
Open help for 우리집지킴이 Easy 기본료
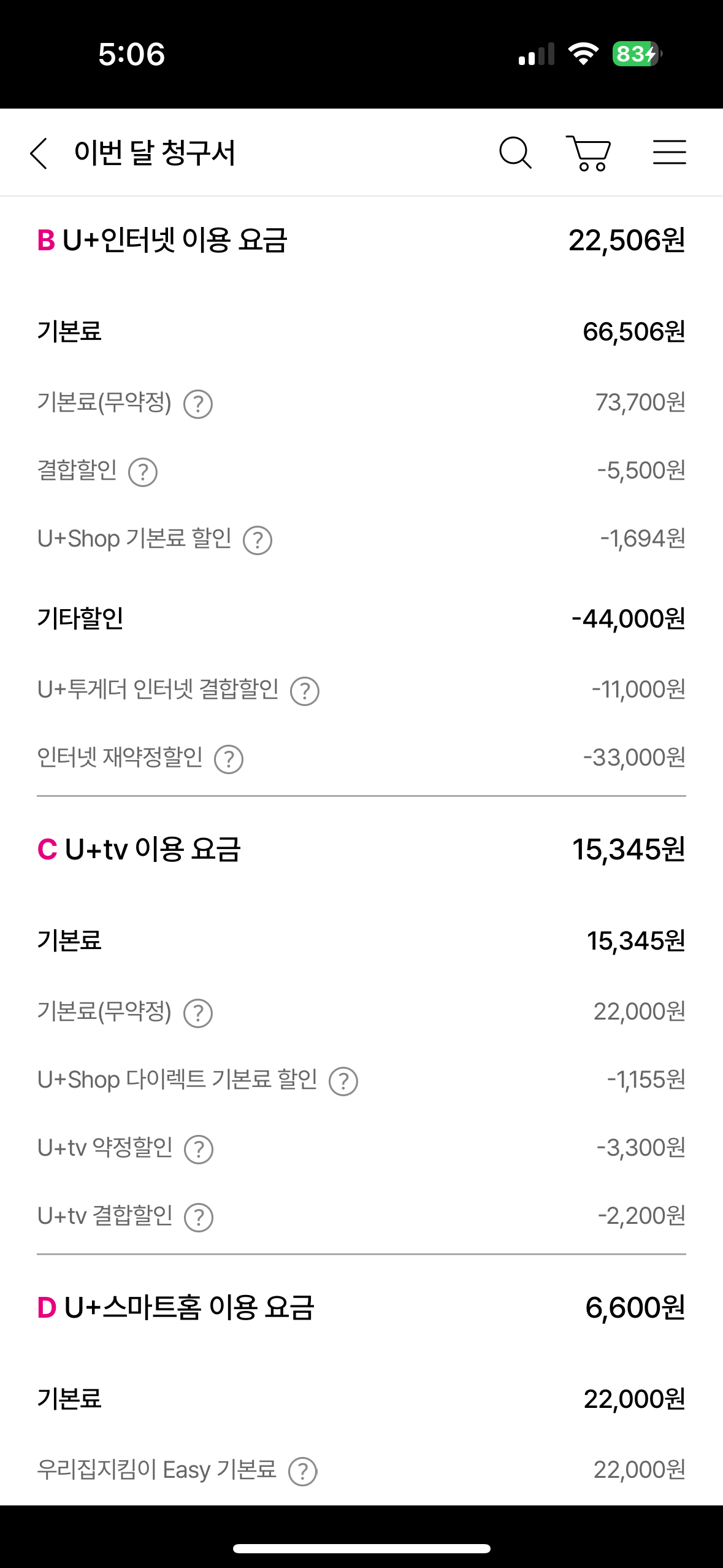coord(303,1472)
